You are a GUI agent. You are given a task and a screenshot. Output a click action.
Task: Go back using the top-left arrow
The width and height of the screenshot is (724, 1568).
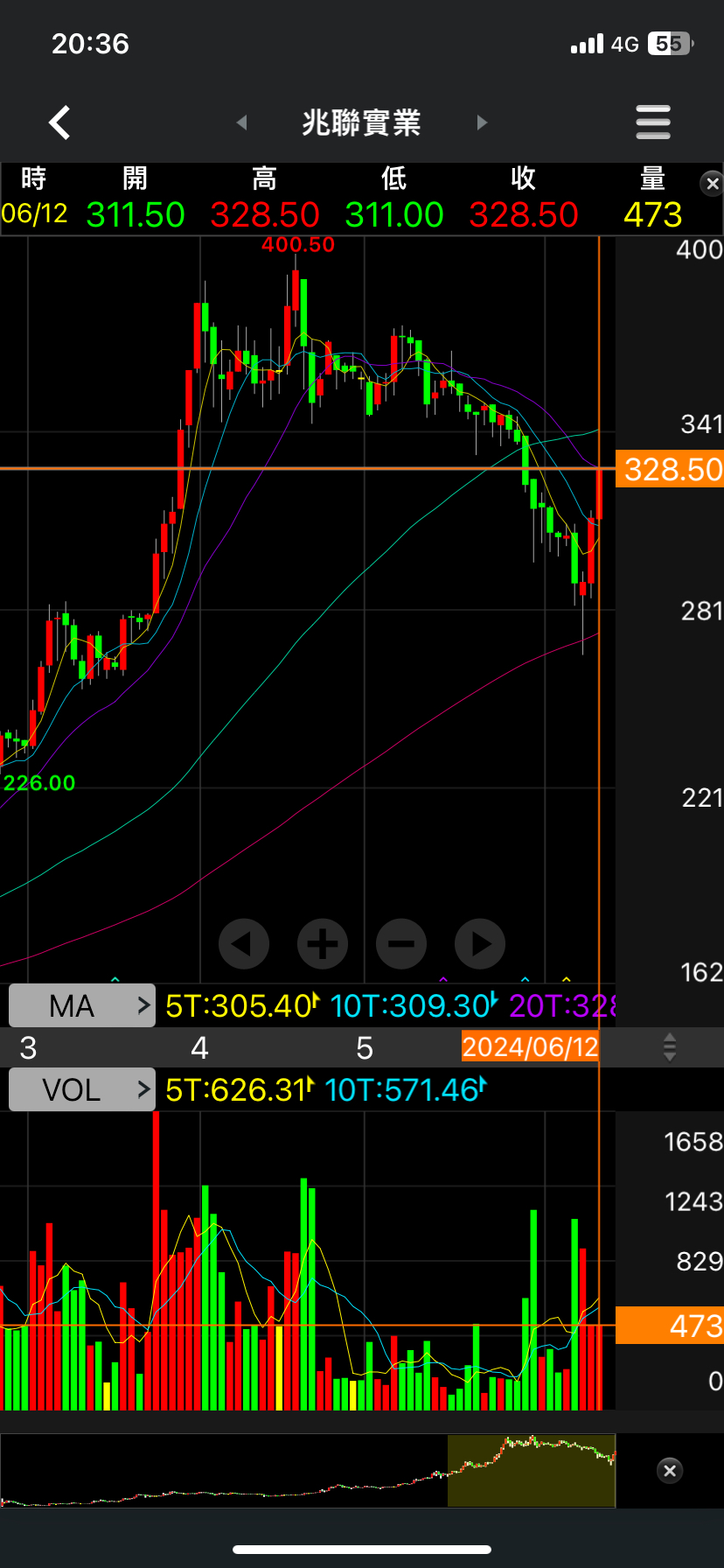coord(59,122)
